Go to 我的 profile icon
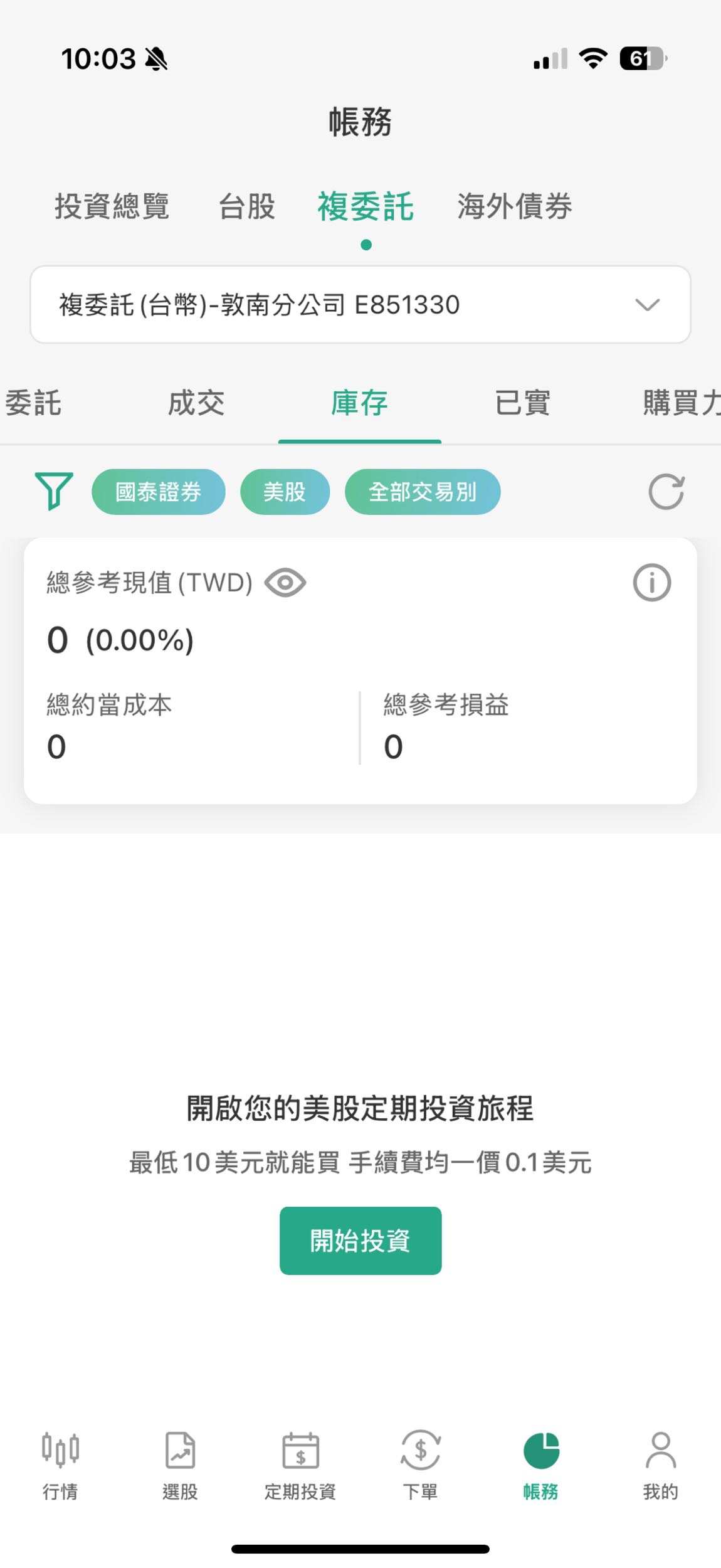 point(661,1455)
